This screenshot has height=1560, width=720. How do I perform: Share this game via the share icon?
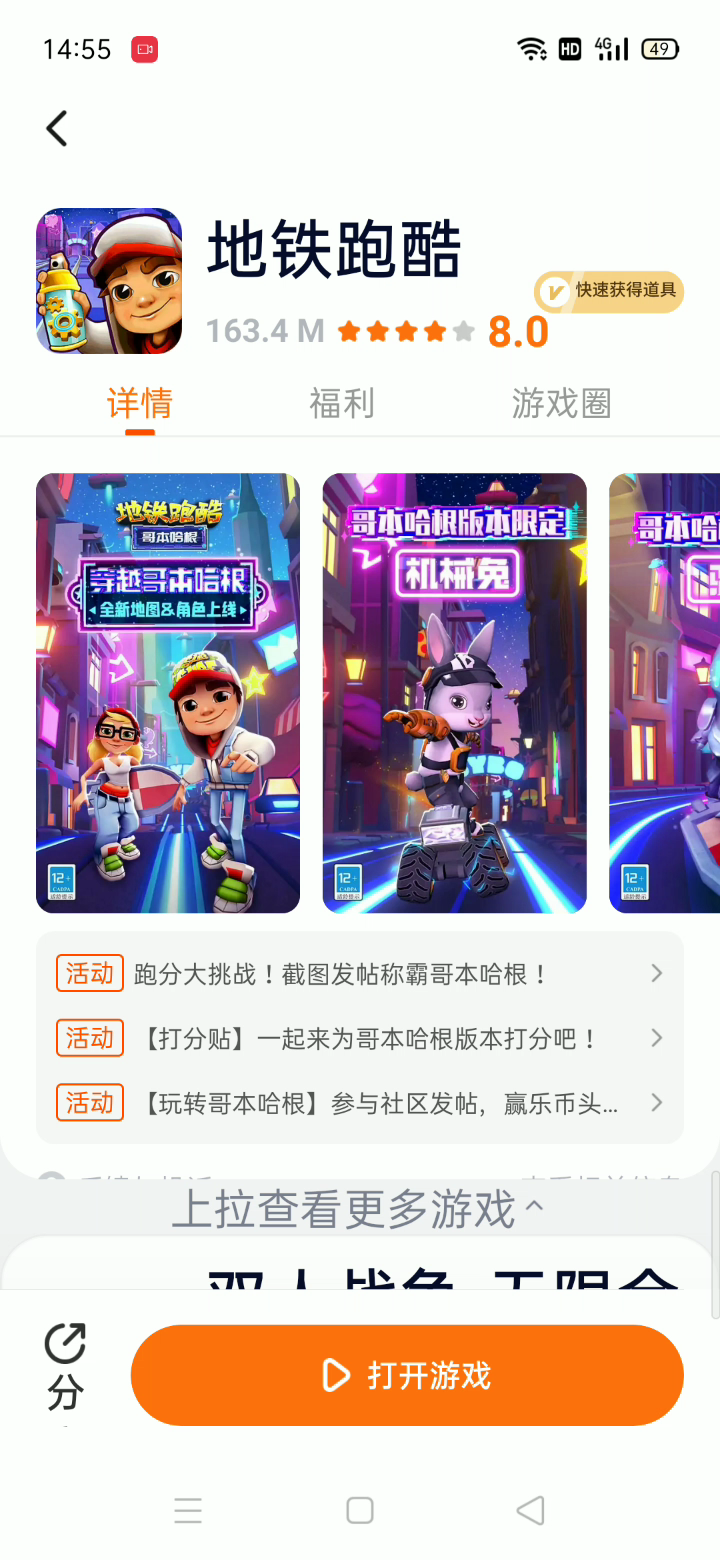point(65,1345)
